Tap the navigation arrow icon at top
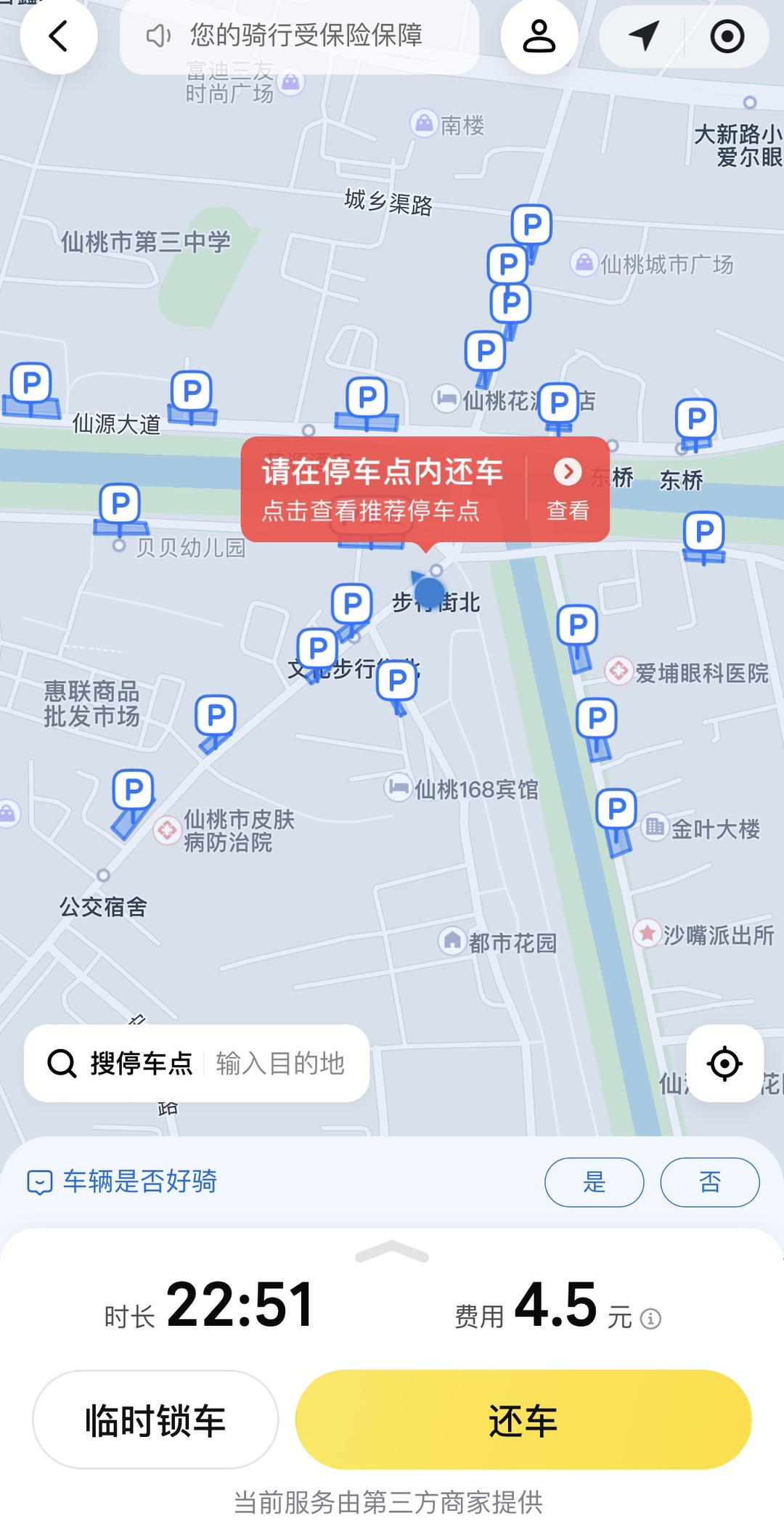This screenshot has width=784, height=1540. coord(643,36)
